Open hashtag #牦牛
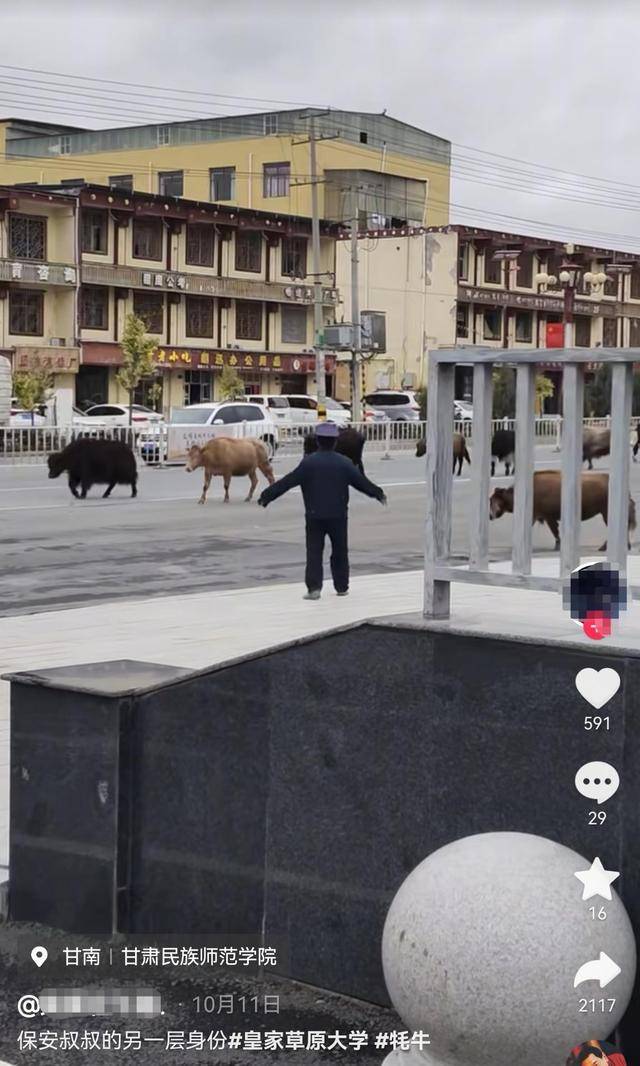640x1066 pixels. (402, 1040)
